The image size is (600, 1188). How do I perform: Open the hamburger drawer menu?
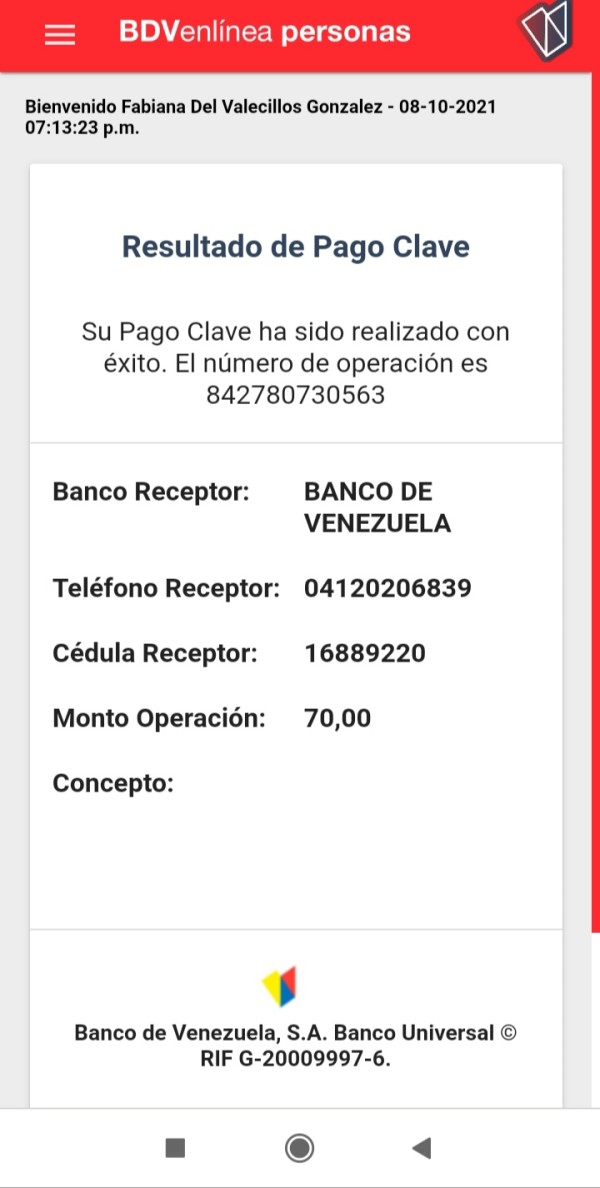coord(60,35)
